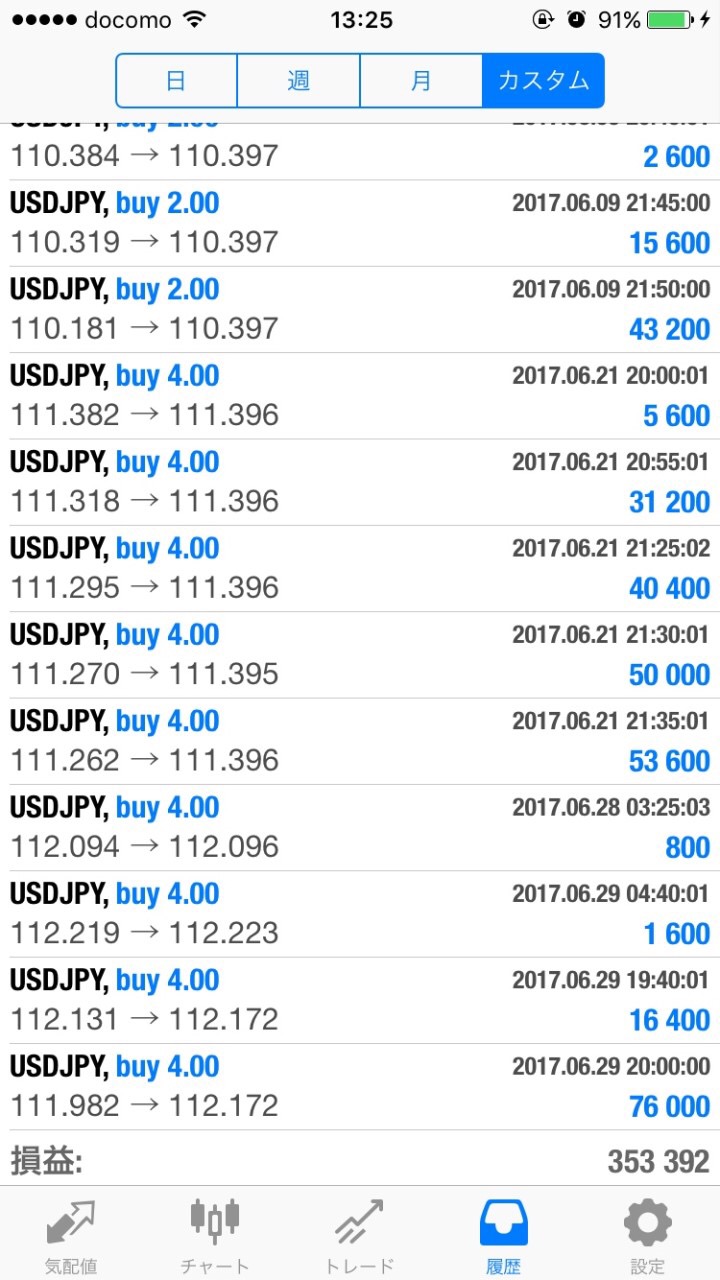This screenshot has height=1280, width=720.
Task: Open the trade with profit 76 000
Action: click(x=360, y=1087)
